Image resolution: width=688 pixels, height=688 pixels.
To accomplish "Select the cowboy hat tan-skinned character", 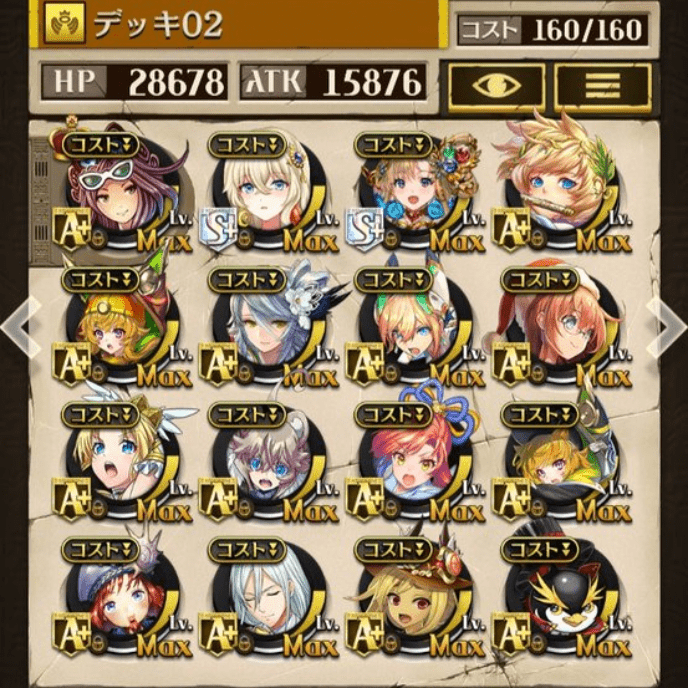I will pyautogui.click(x=408, y=598).
